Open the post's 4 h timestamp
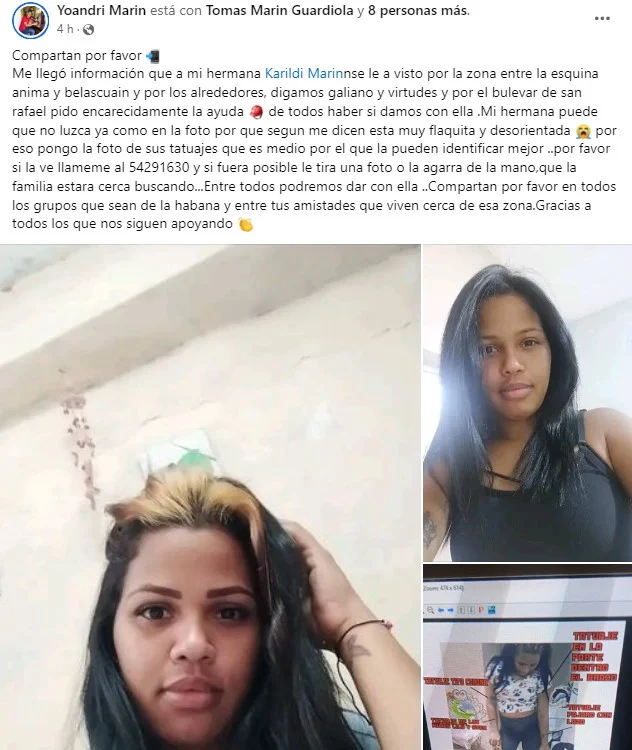The width and height of the screenshot is (632, 750). [x=64, y=29]
